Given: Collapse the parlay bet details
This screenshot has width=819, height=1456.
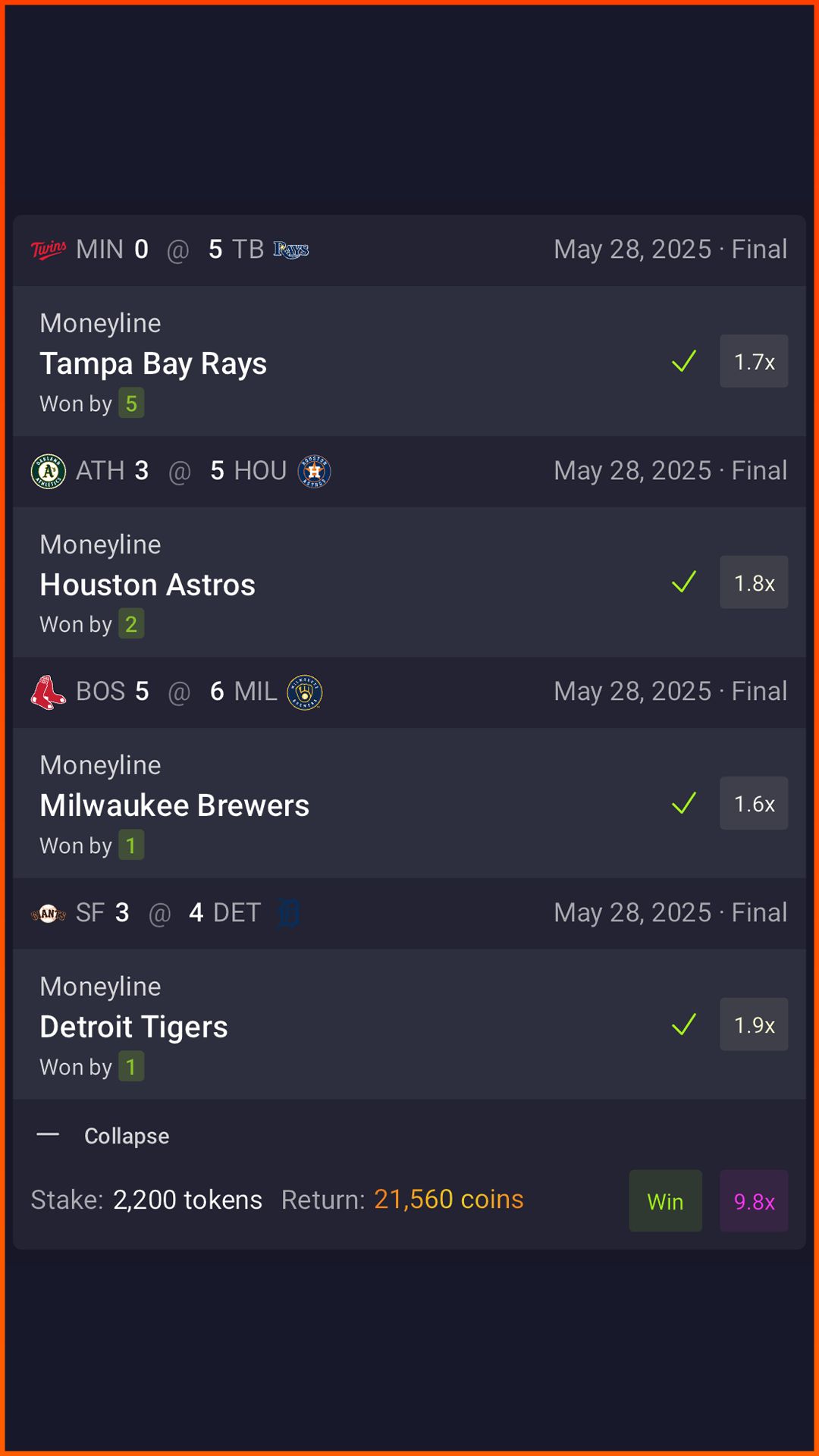Looking at the screenshot, I should coord(104,1135).
